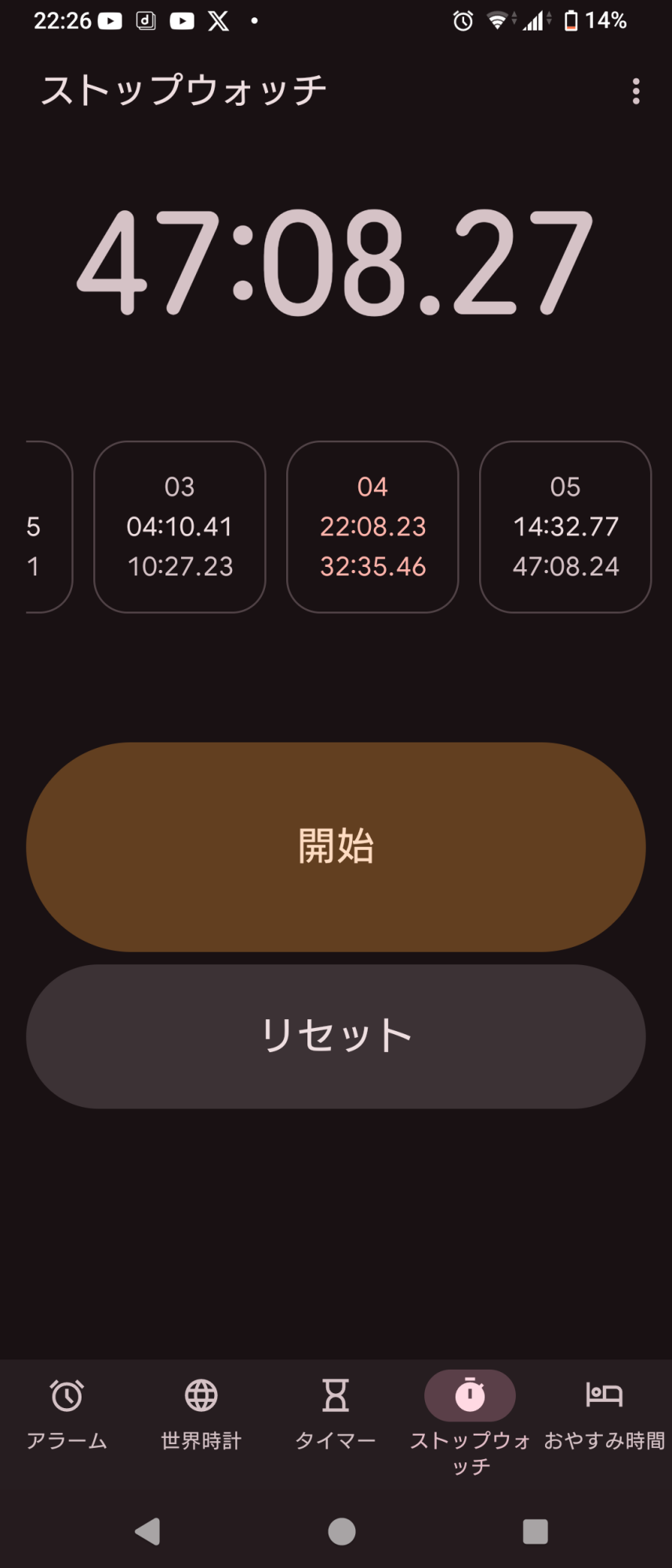
Task: Go to the home screen
Action: [341, 1531]
